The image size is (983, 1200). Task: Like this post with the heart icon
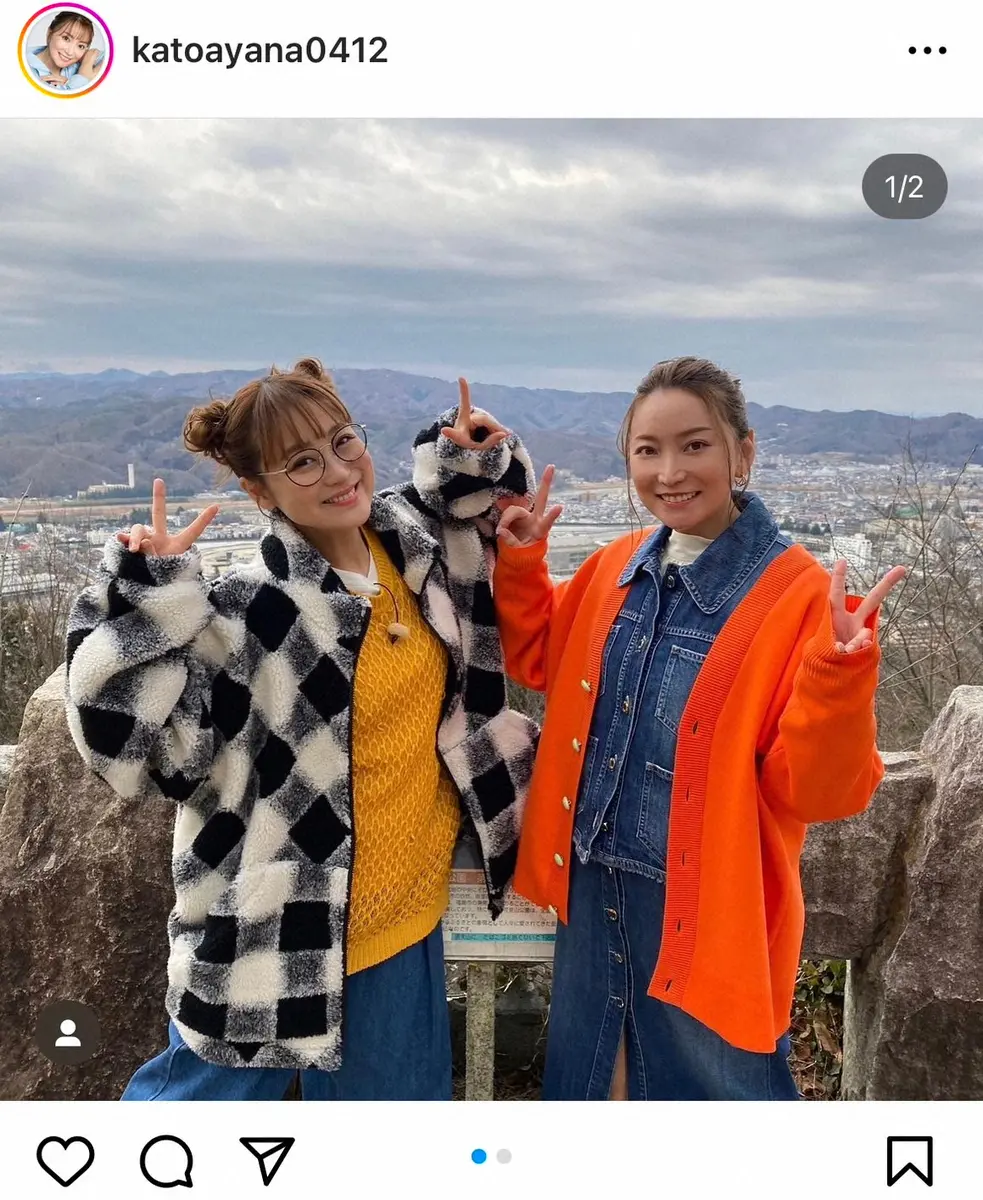pos(65,1161)
